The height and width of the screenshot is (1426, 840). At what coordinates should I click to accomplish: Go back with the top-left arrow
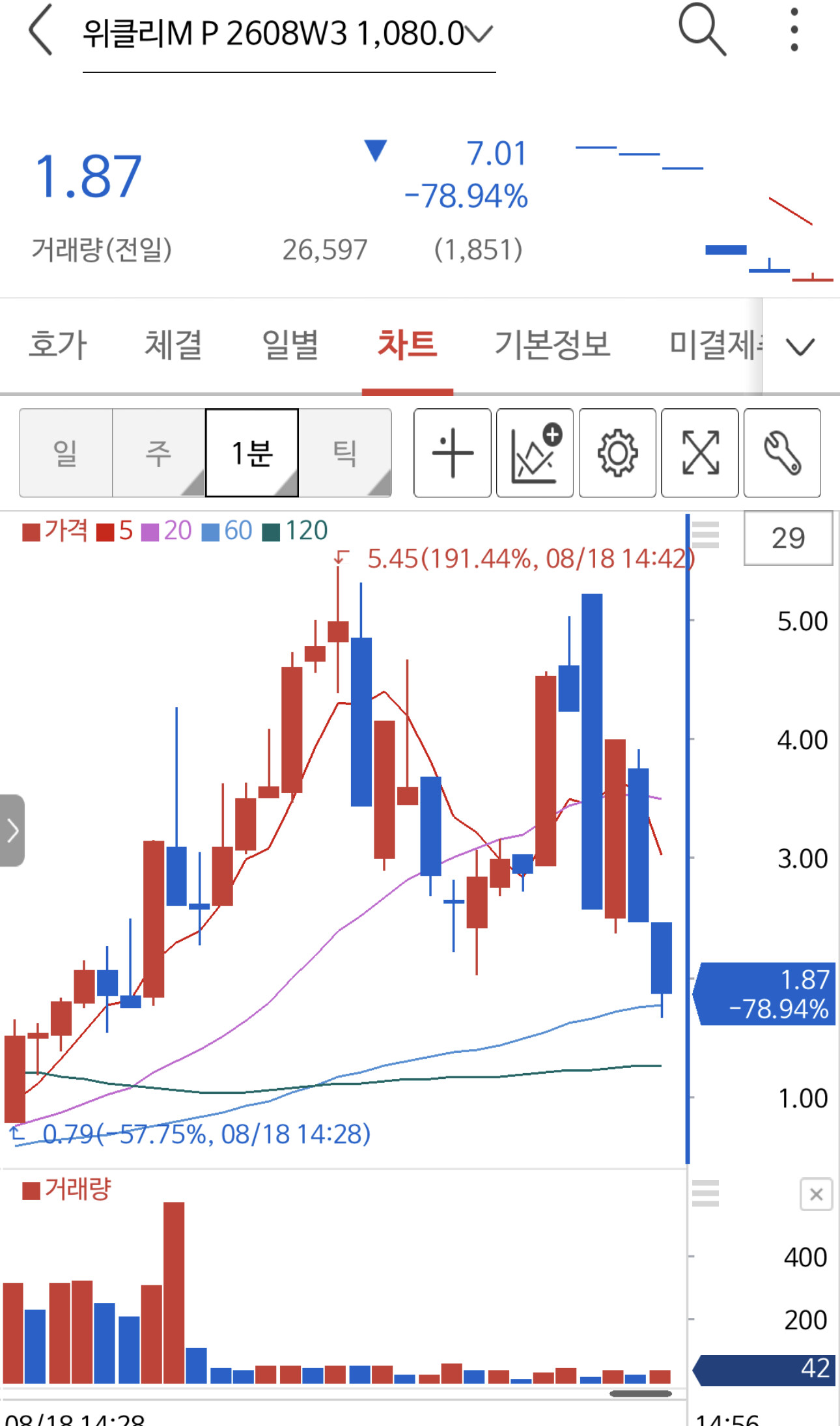40,30
